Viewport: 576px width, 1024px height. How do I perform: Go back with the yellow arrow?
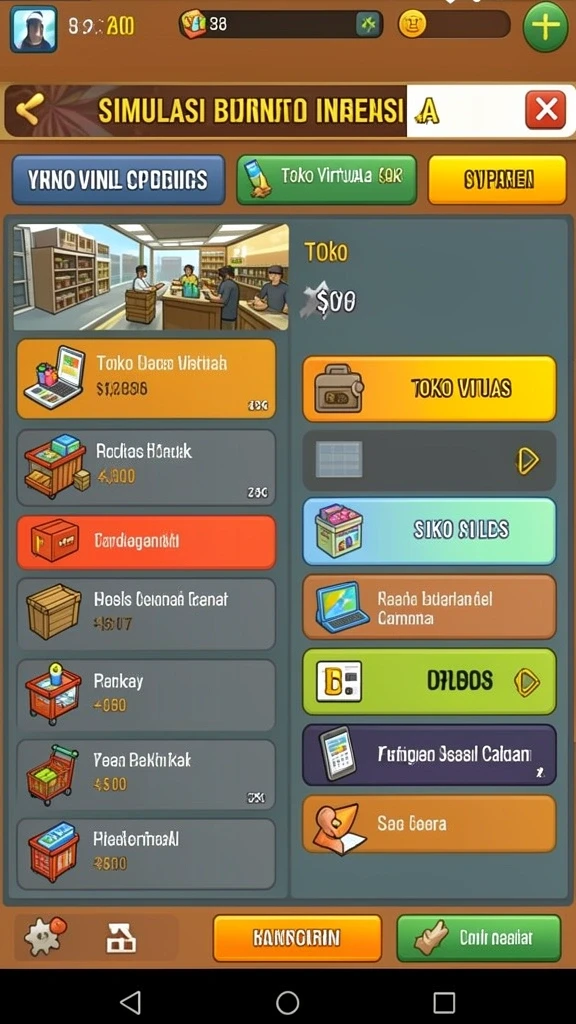29,109
